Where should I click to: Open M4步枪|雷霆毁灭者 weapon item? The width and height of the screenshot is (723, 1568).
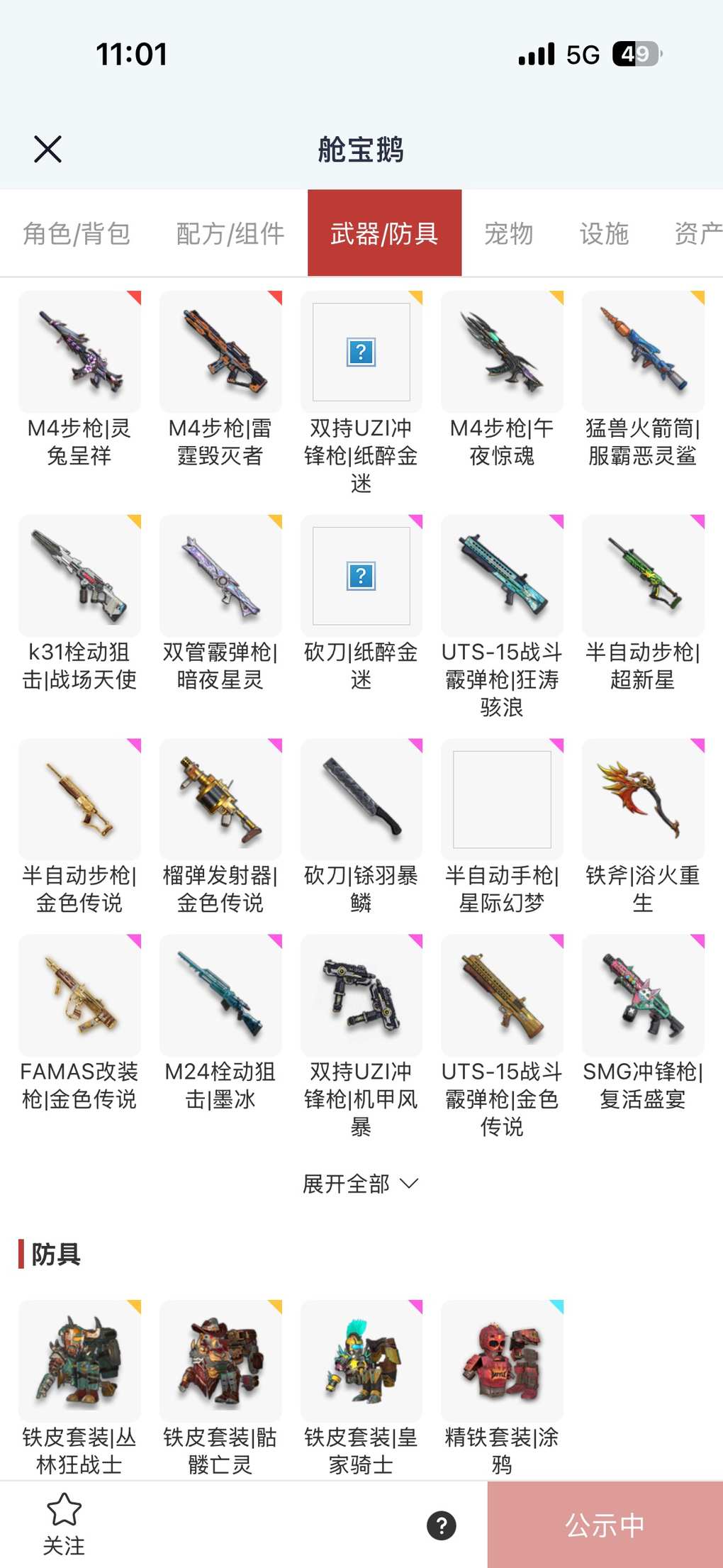pos(220,352)
